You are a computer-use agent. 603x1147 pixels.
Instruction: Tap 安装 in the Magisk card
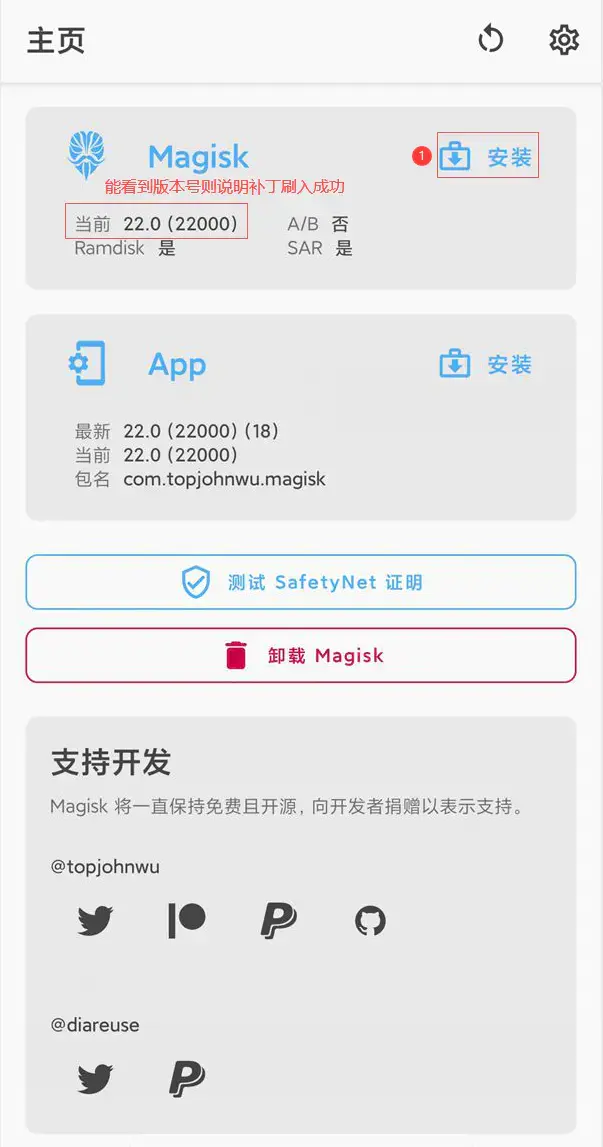click(487, 157)
